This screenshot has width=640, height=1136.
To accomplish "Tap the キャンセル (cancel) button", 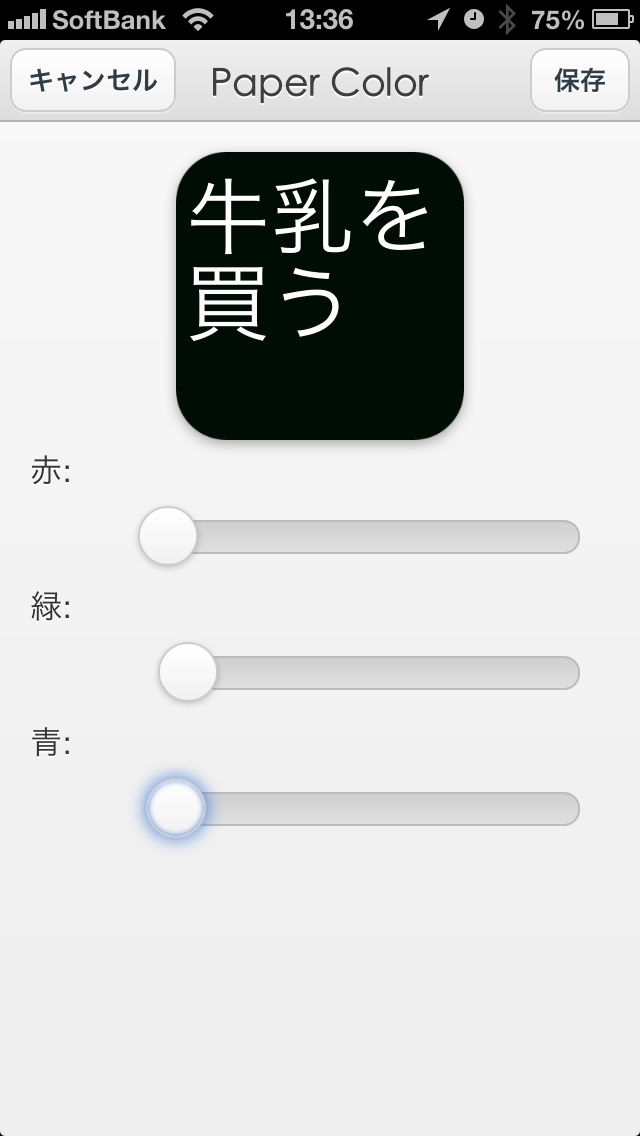I will point(93,80).
